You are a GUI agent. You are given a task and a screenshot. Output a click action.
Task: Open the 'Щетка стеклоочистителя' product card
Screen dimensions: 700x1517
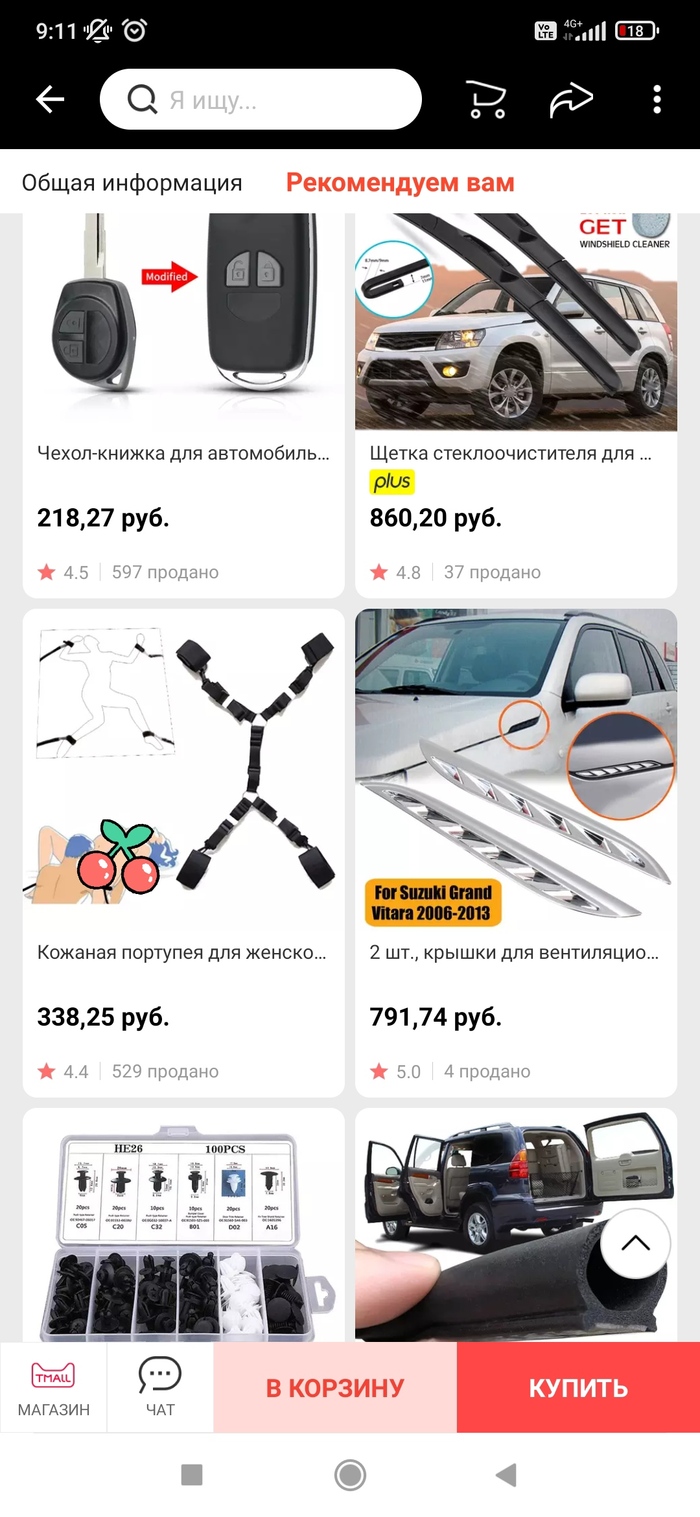(x=515, y=400)
